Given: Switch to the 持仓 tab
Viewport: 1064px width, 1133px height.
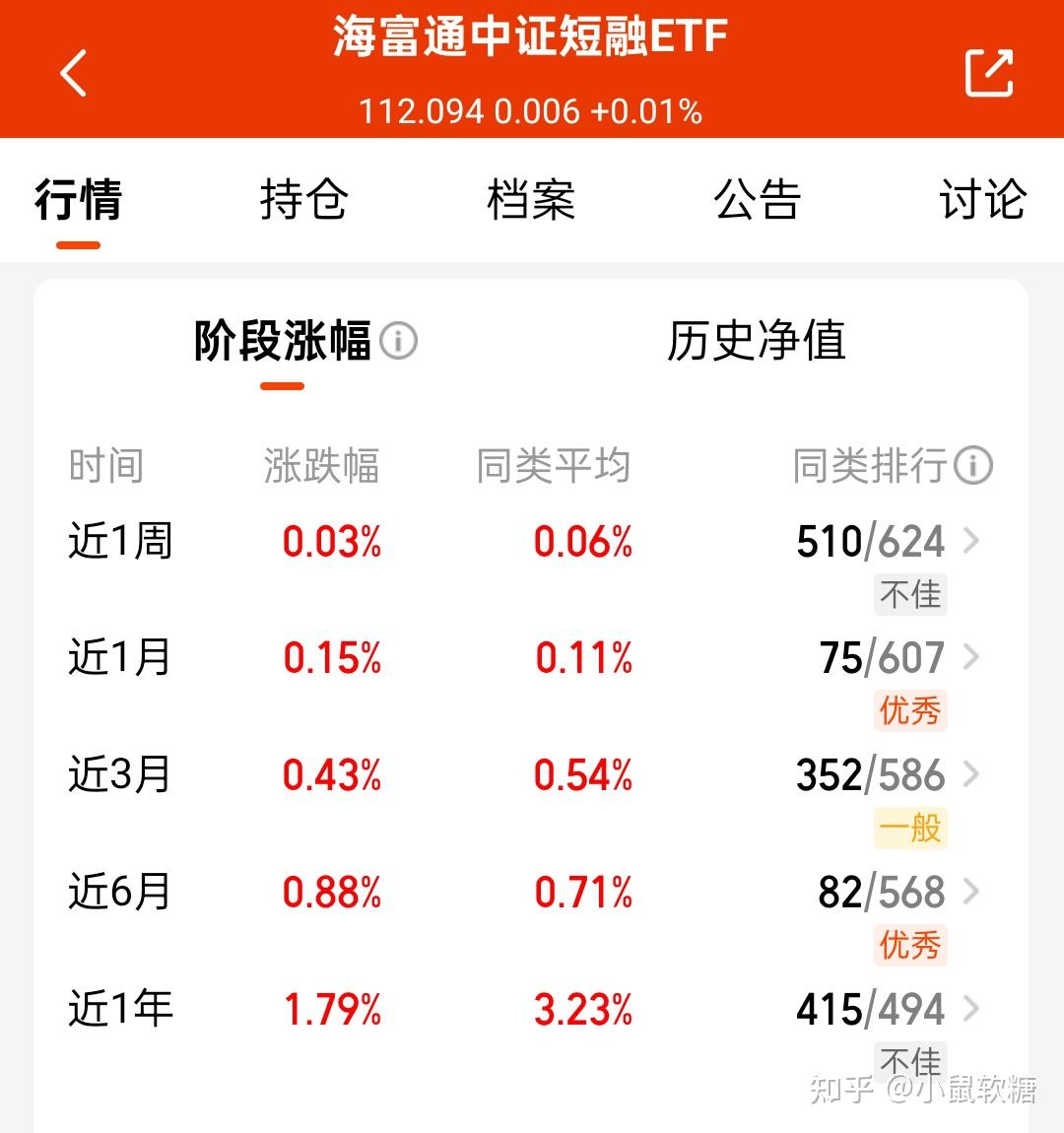Looking at the screenshot, I should (x=305, y=200).
